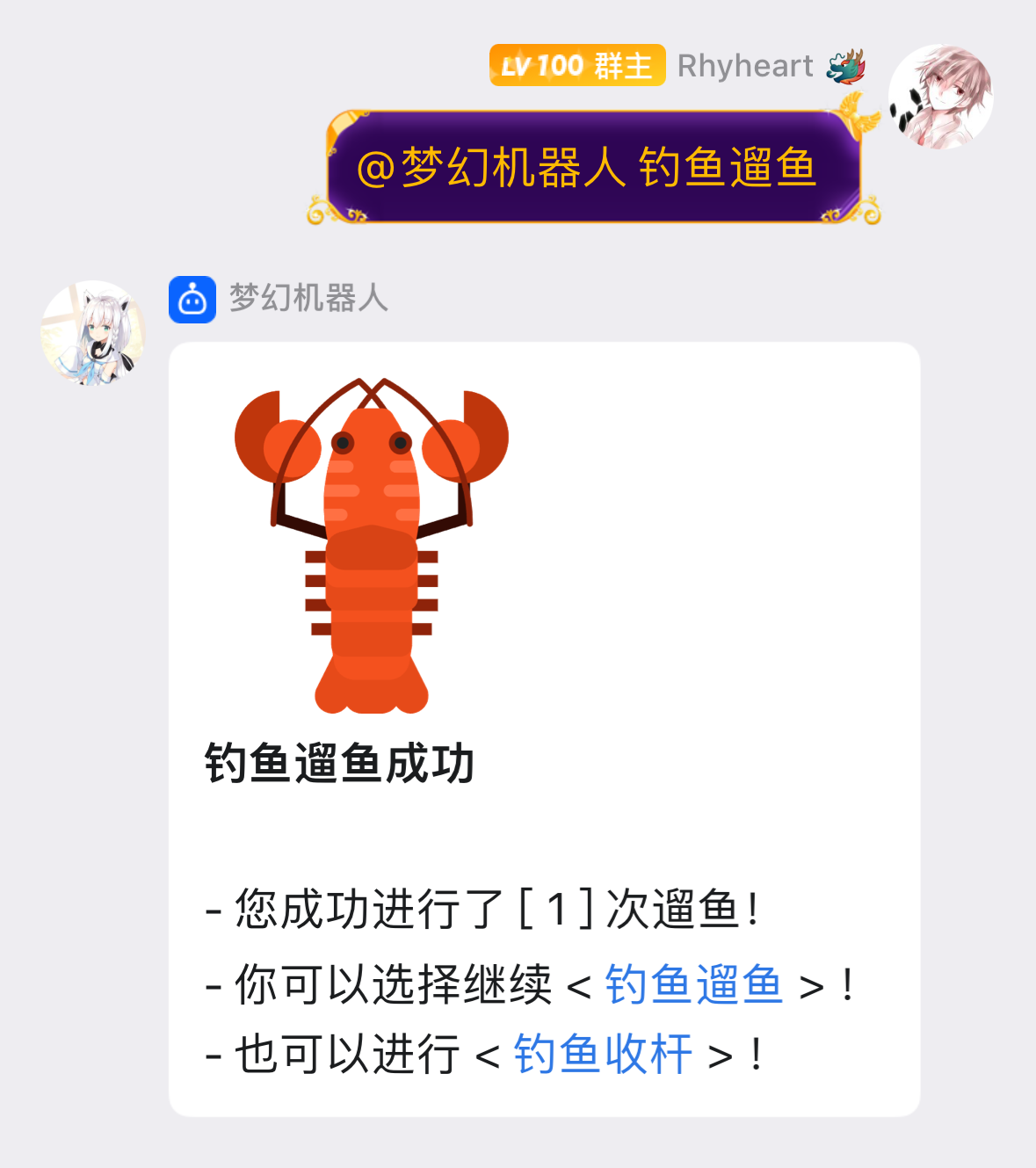The image size is (1036, 1168).
Task: Click the gold trim along the banner bottom
Action: pos(589,221)
